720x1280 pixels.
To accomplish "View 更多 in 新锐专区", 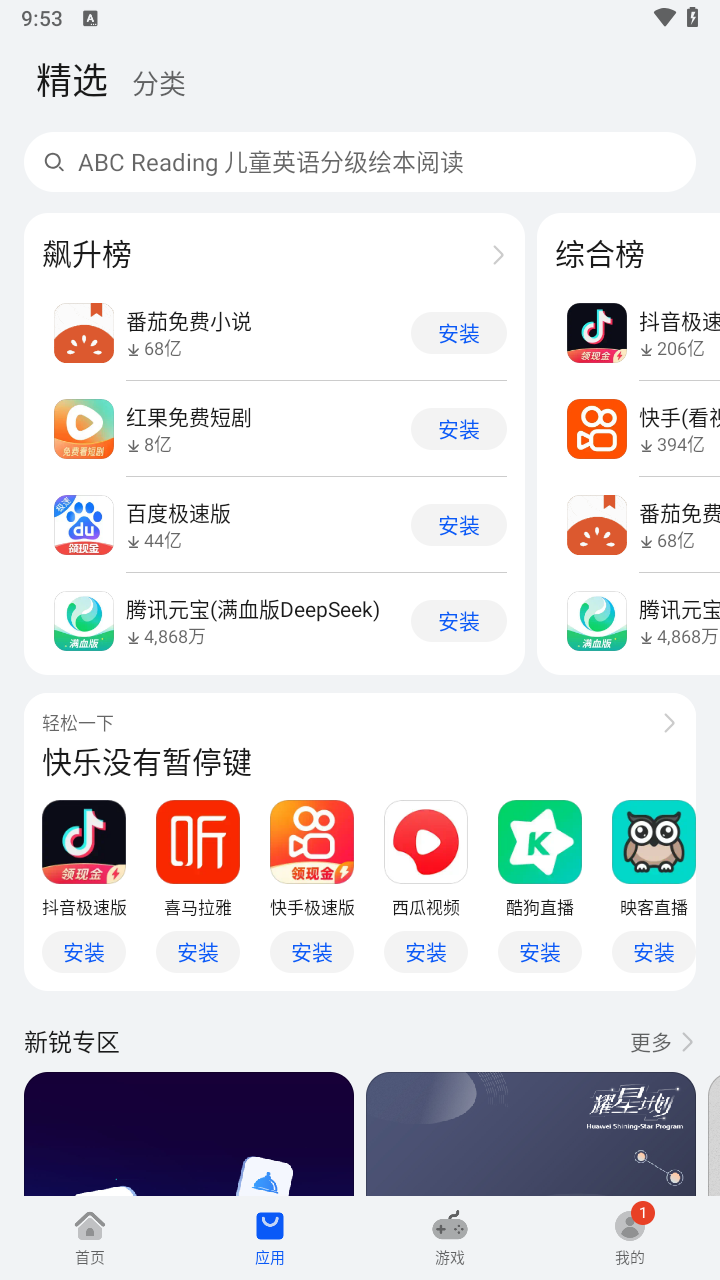I will 661,1043.
